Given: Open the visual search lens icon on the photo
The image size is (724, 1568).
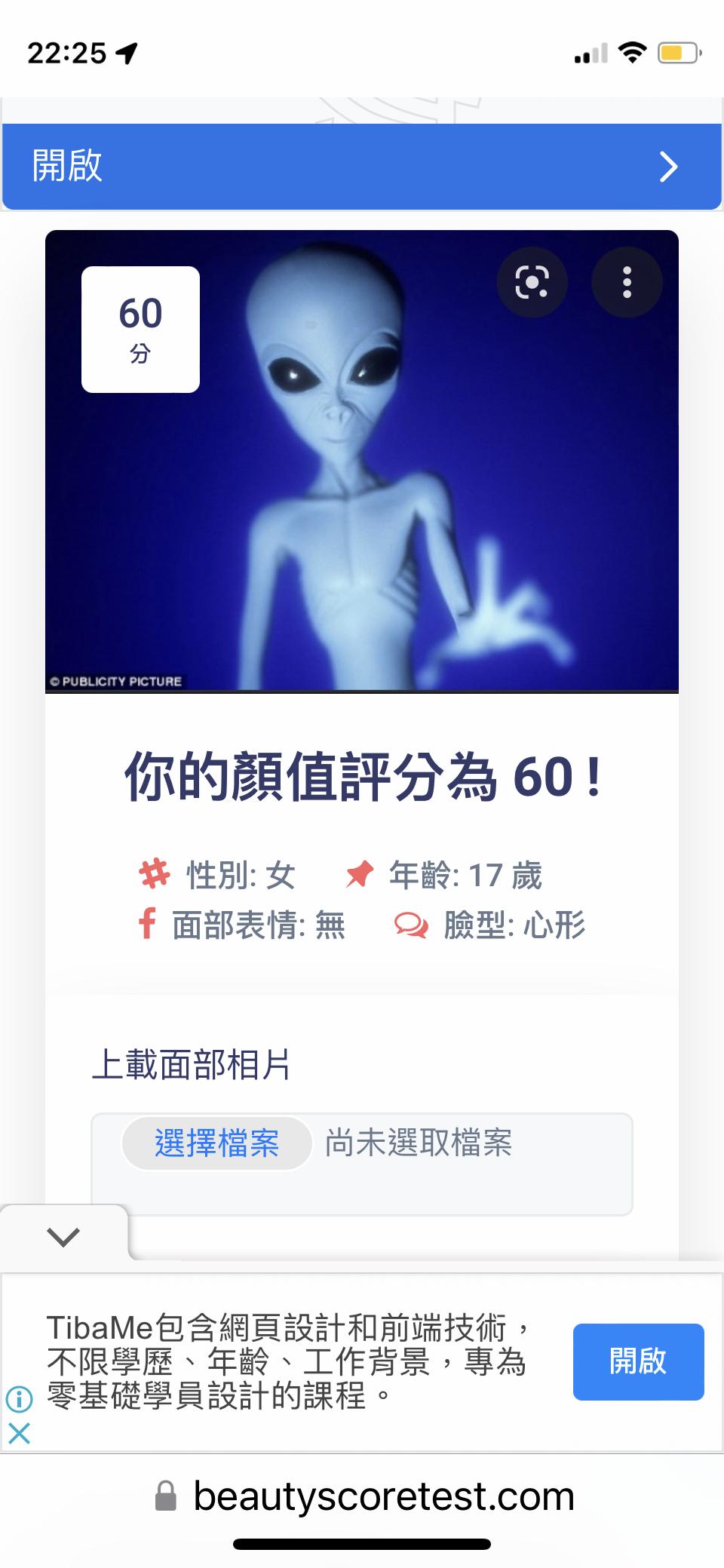Looking at the screenshot, I should click(532, 282).
